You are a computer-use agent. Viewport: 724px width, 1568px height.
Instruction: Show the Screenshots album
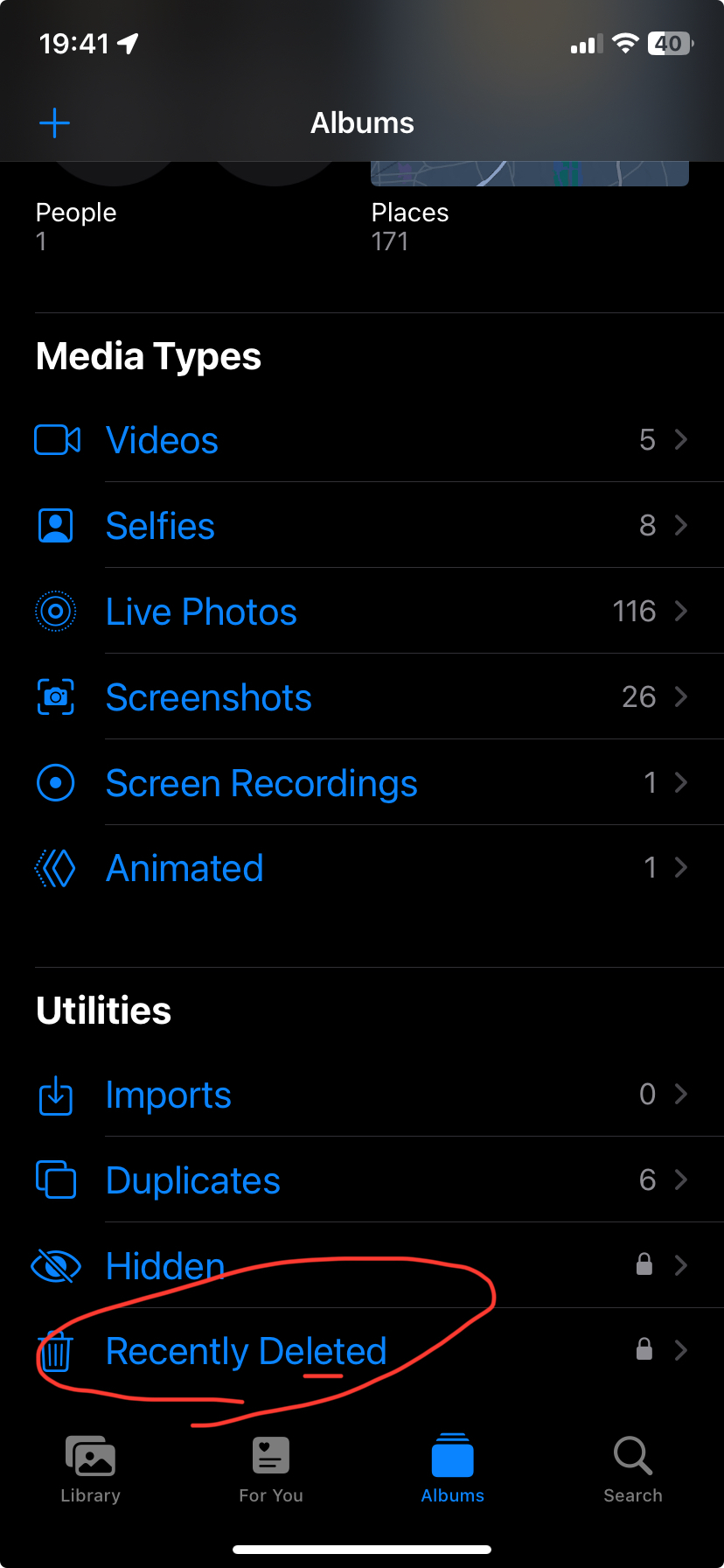pyautogui.click(x=208, y=697)
